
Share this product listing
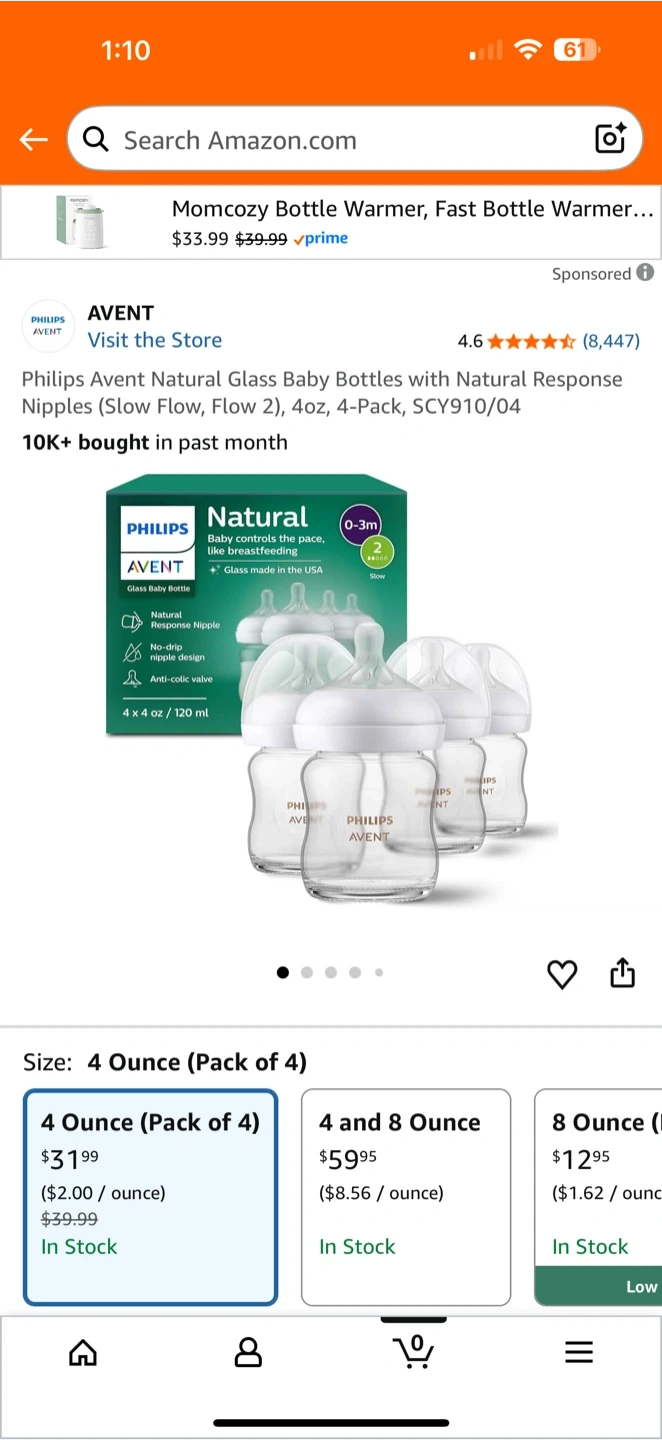coord(622,973)
